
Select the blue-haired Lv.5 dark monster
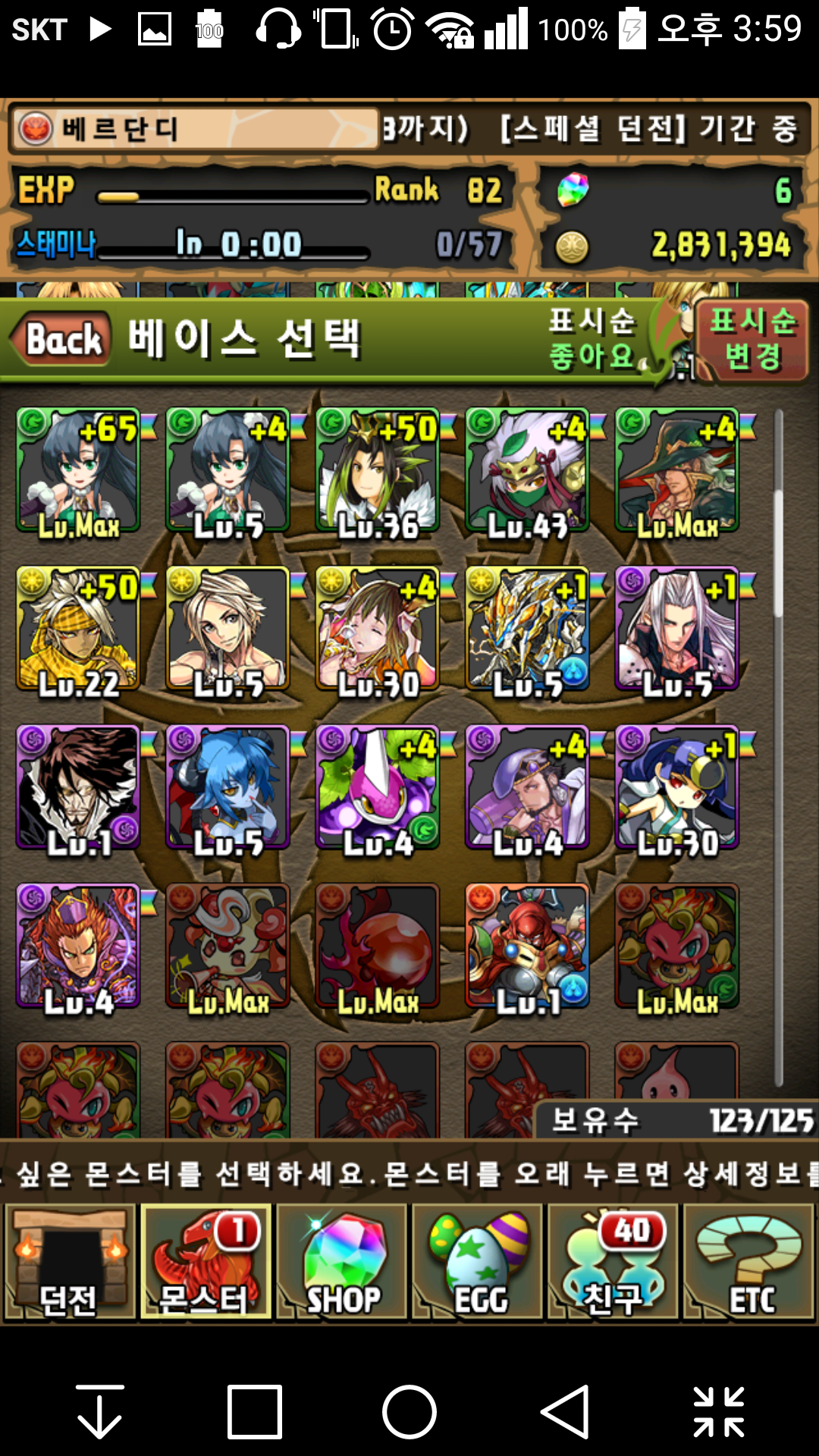point(228,789)
